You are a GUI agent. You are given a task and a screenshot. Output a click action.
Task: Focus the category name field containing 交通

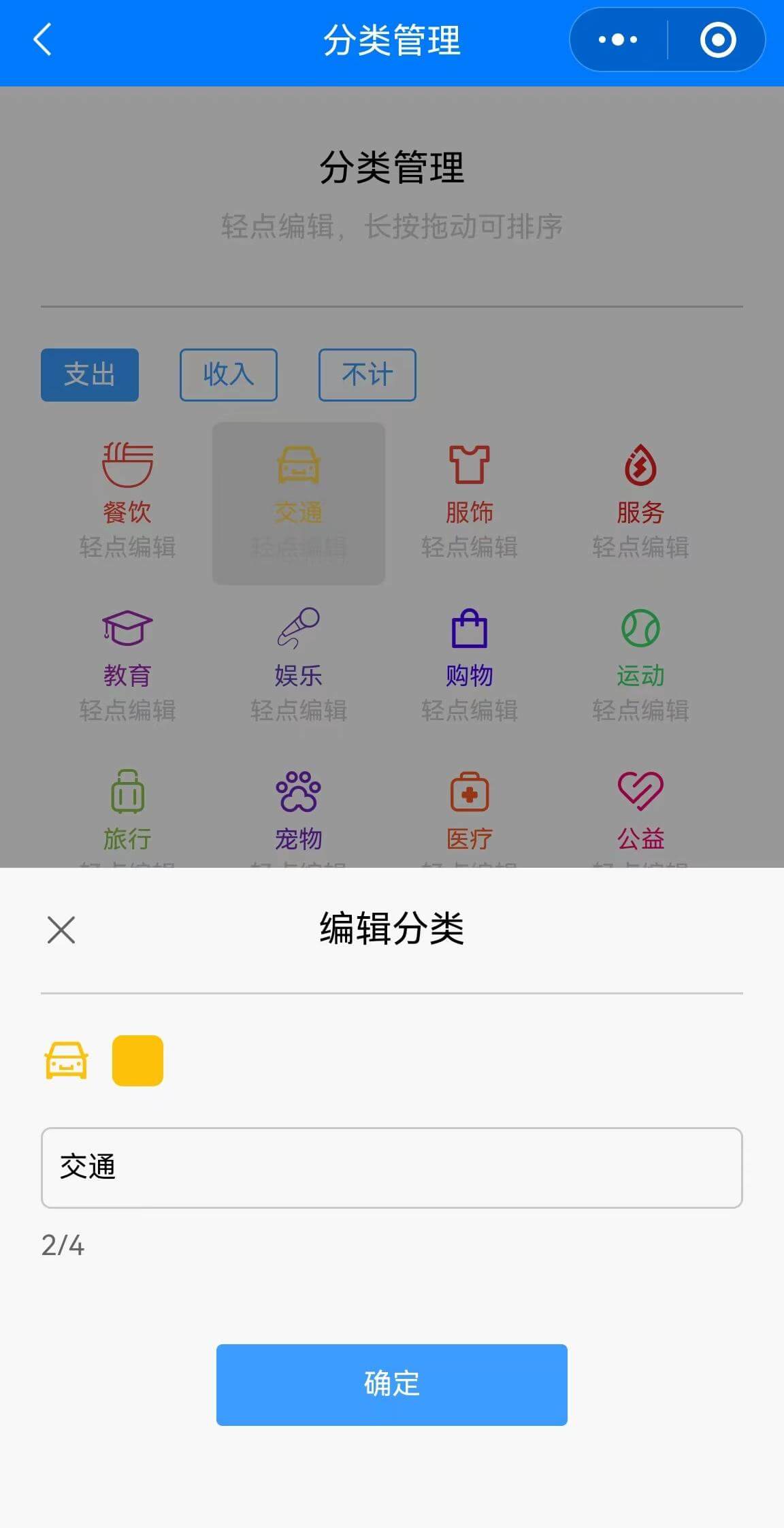pos(391,1167)
